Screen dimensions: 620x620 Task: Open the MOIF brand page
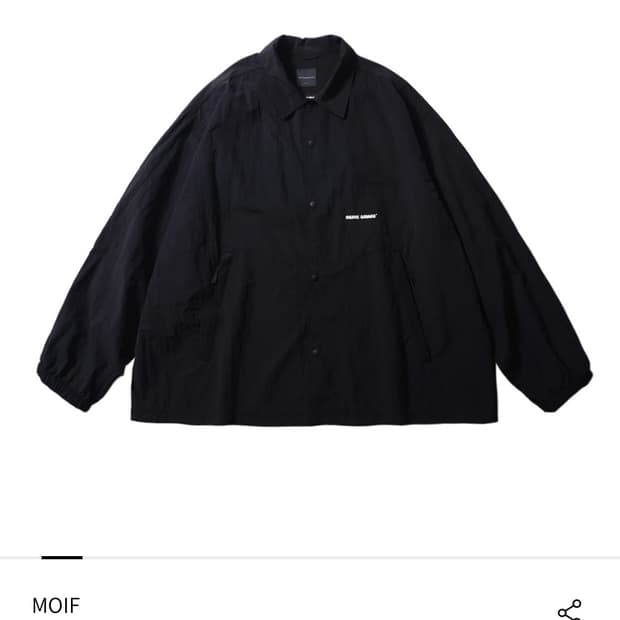tap(56, 605)
